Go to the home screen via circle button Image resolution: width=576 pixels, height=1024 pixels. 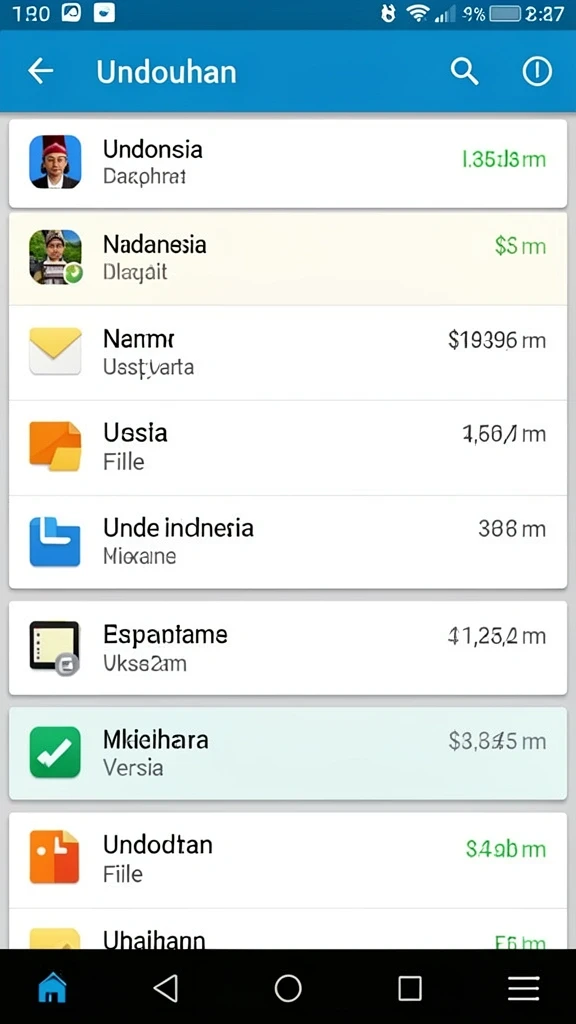point(288,988)
